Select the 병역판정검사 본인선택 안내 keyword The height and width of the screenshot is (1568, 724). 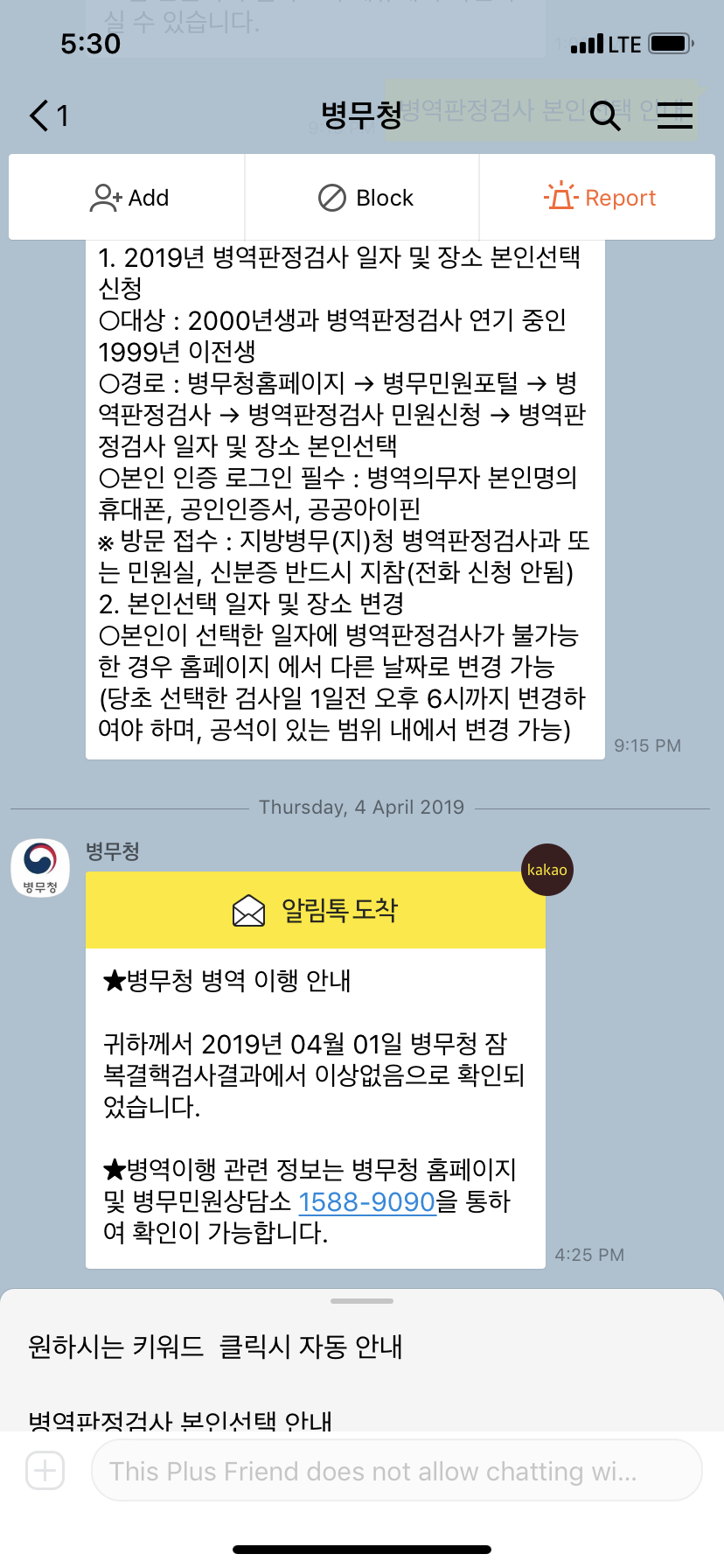pyautogui.click(x=180, y=1419)
